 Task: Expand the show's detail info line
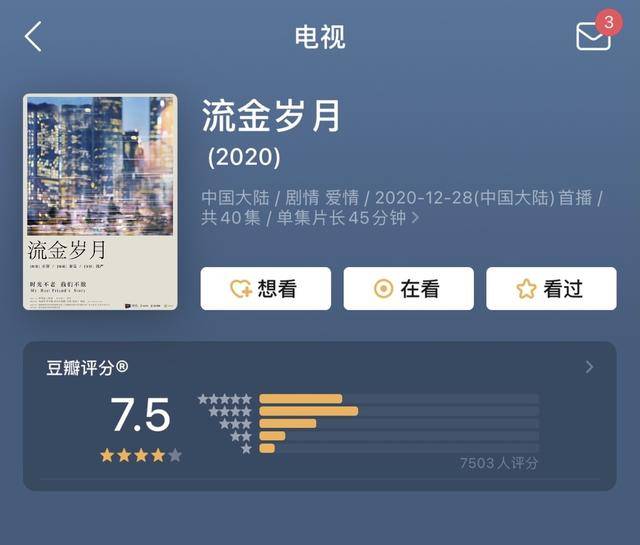pos(415,218)
